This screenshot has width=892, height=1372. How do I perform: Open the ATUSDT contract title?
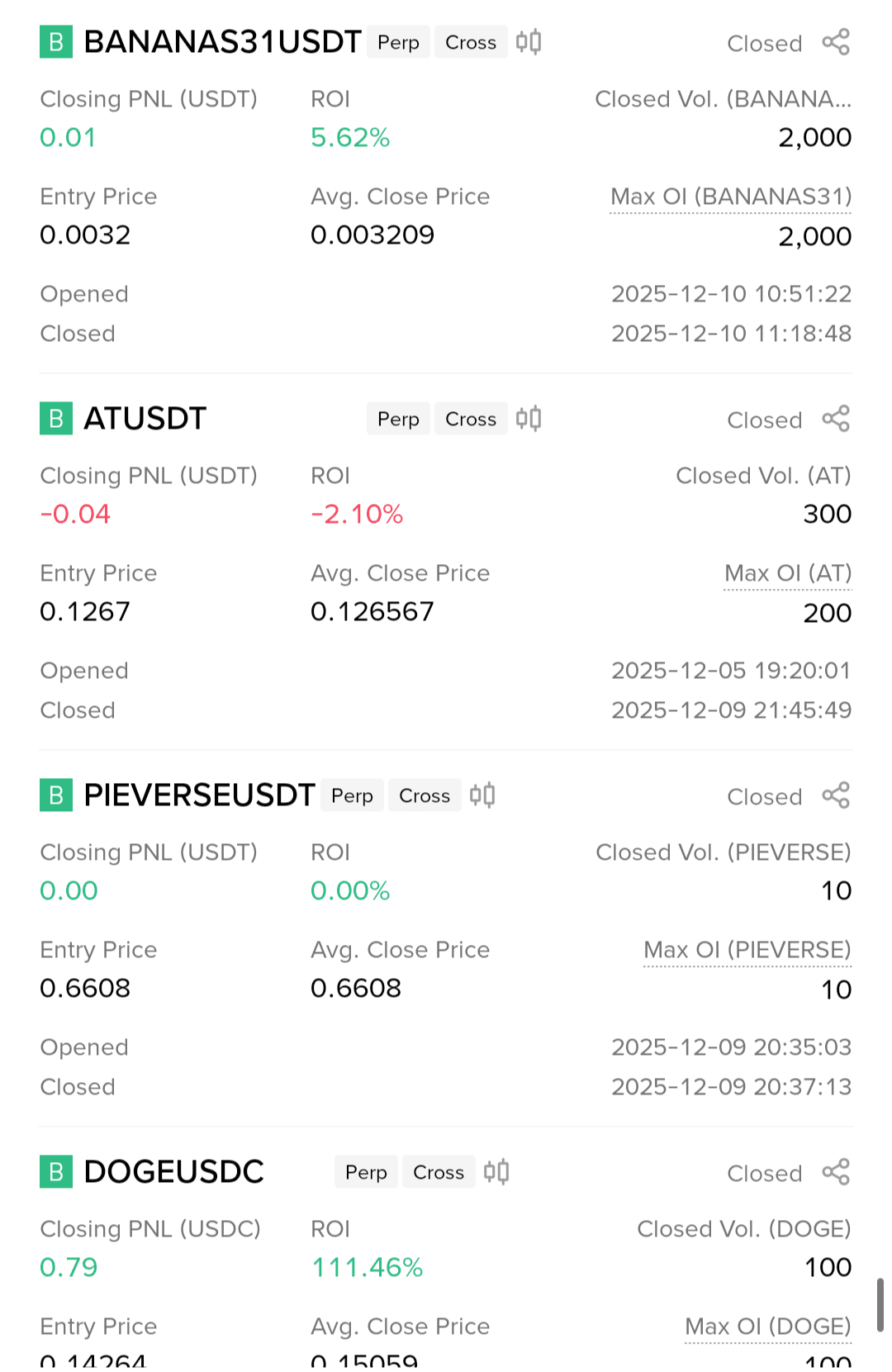coord(145,419)
